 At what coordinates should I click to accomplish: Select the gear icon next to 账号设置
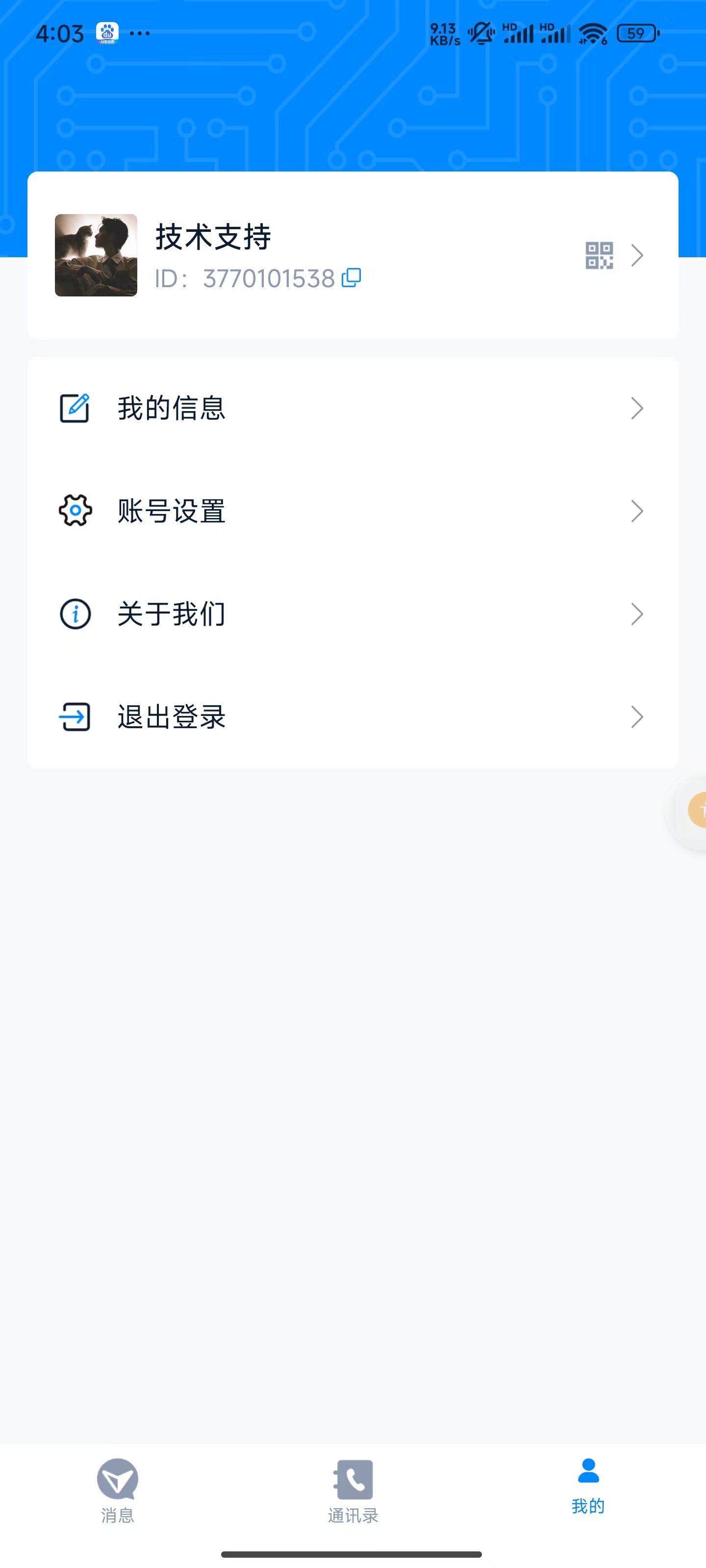pyautogui.click(x=75, y=511)
